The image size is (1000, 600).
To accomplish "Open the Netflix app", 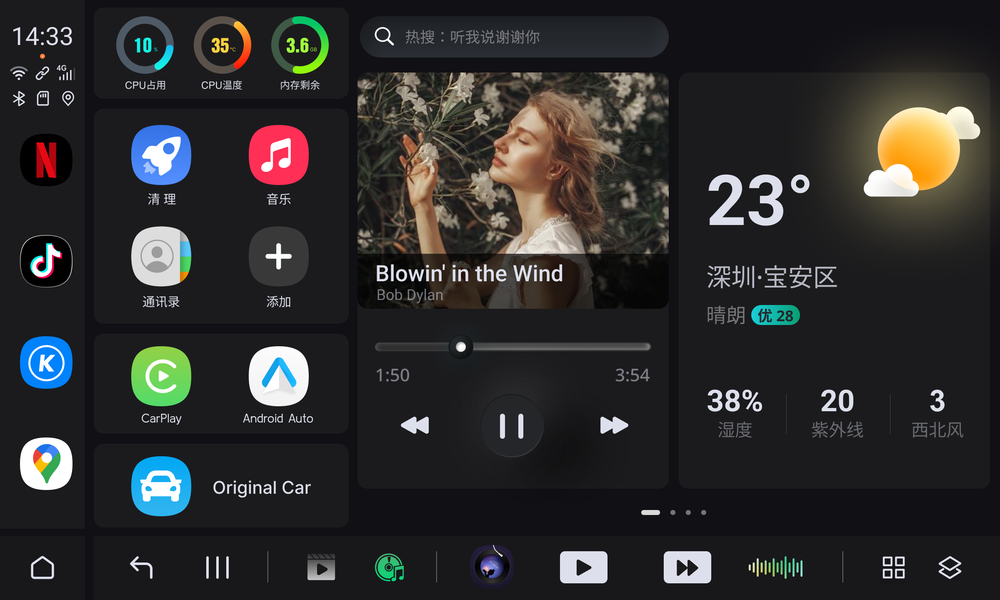I will point(46,160).
